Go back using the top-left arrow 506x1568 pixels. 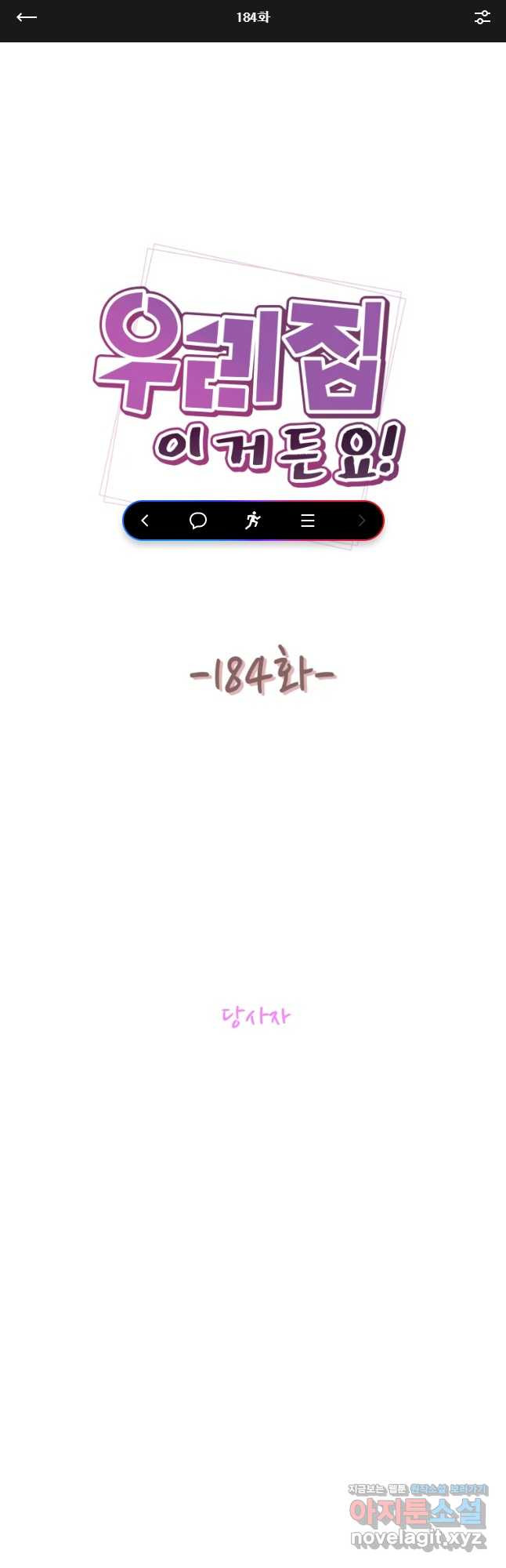click(x=27, y=17)
